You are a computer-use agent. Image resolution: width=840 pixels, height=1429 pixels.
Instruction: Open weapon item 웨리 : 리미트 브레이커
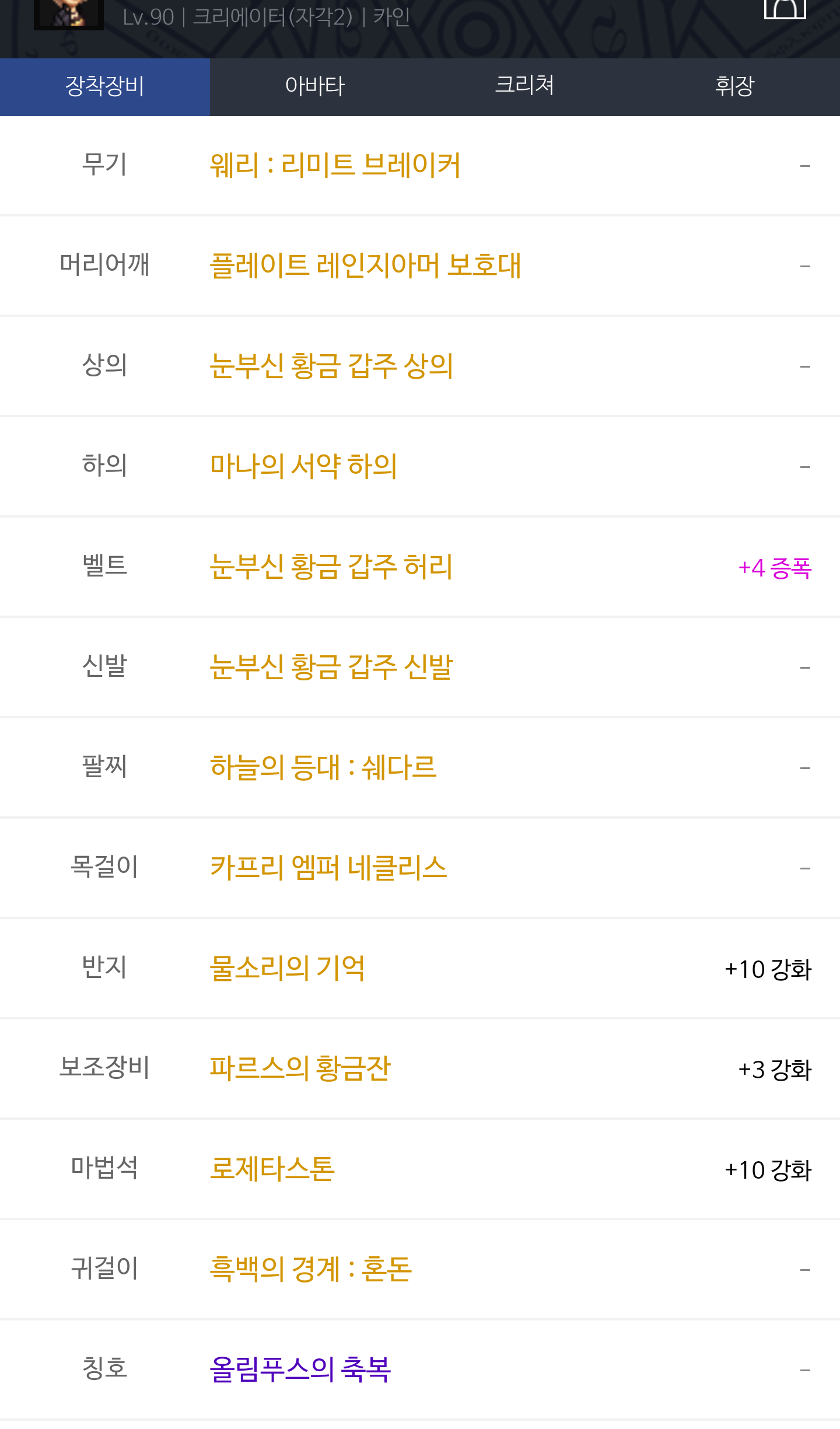pyautogui.click(x=335, y=165)
